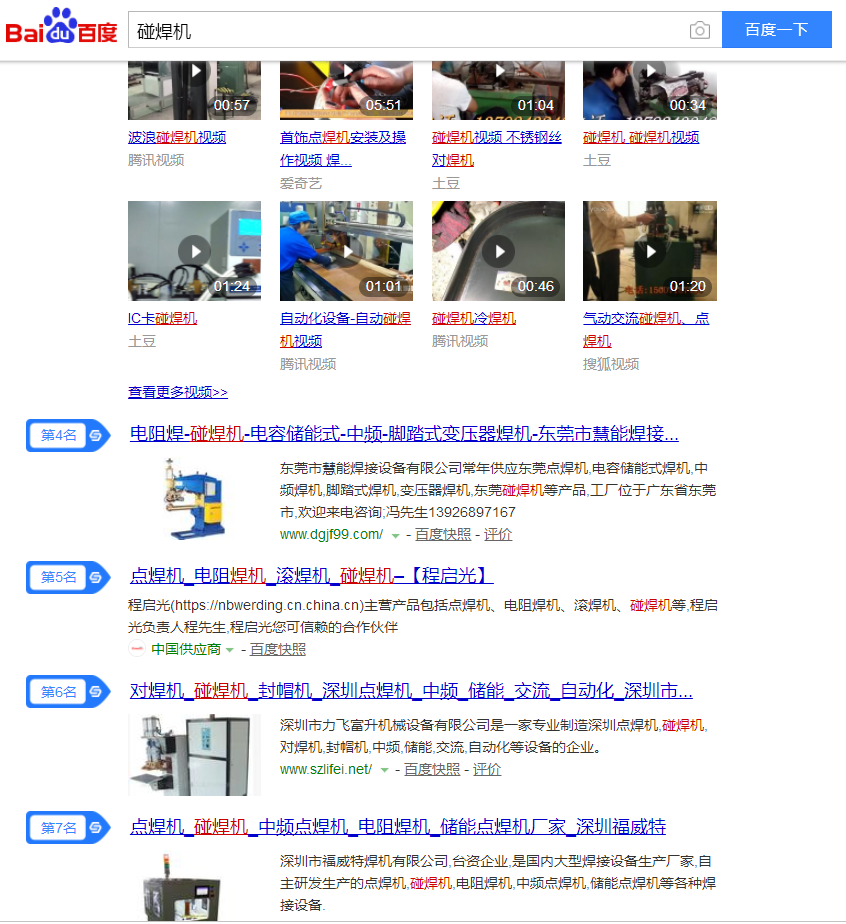Open result 电阻焊-碰焊机-电容储能式 title
846x924 pixels.
[x=404, y=434]
